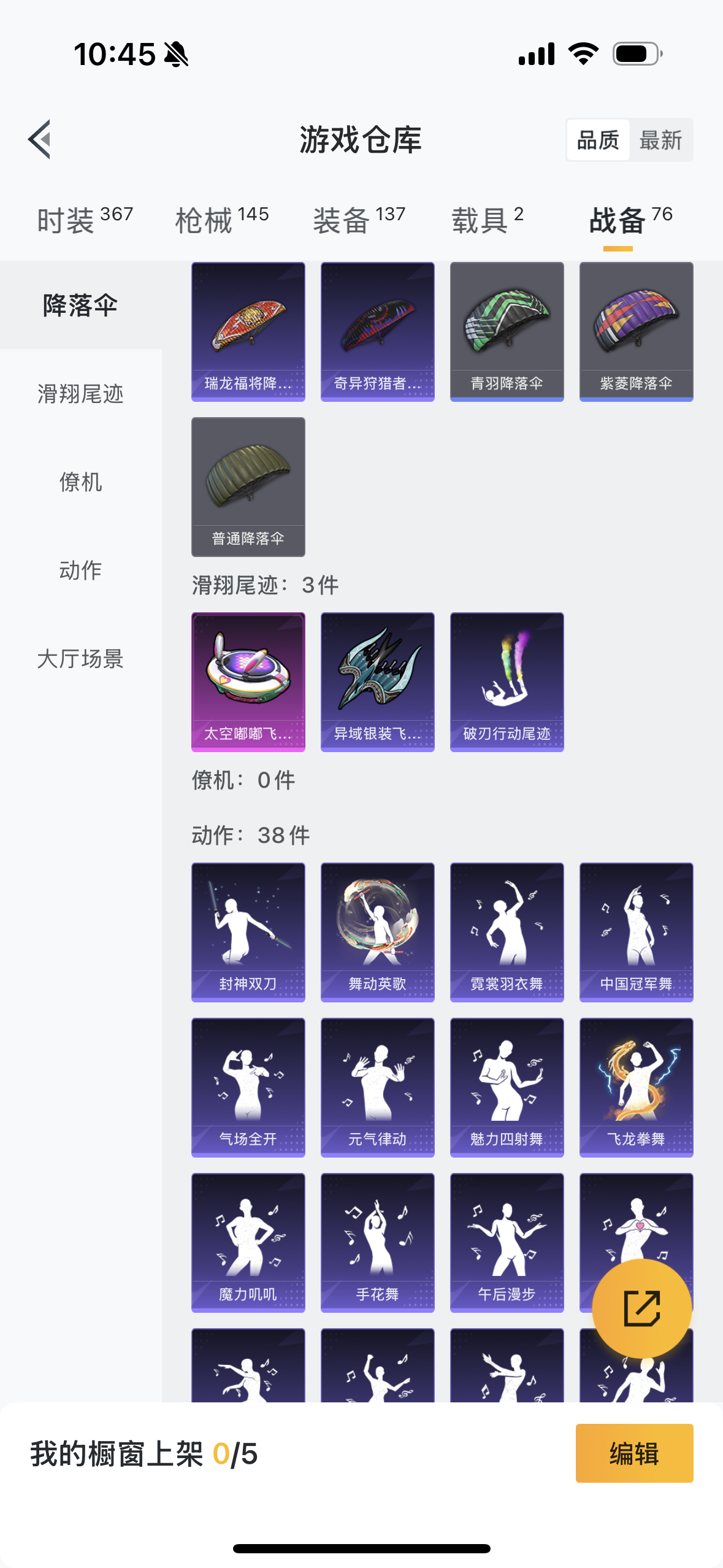Tap the 编辑 button

(635, 1453)
